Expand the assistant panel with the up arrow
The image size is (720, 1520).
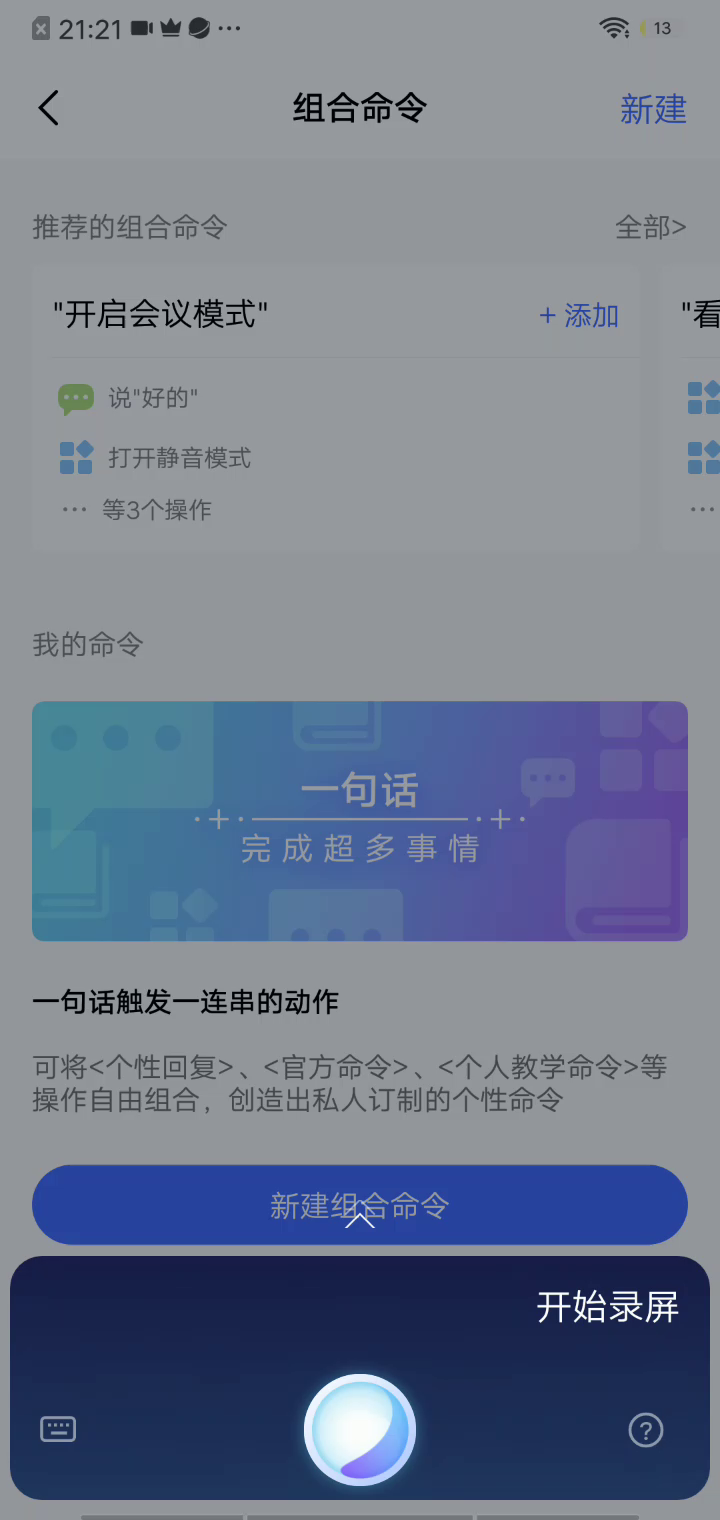click(x=360, y=1219)
